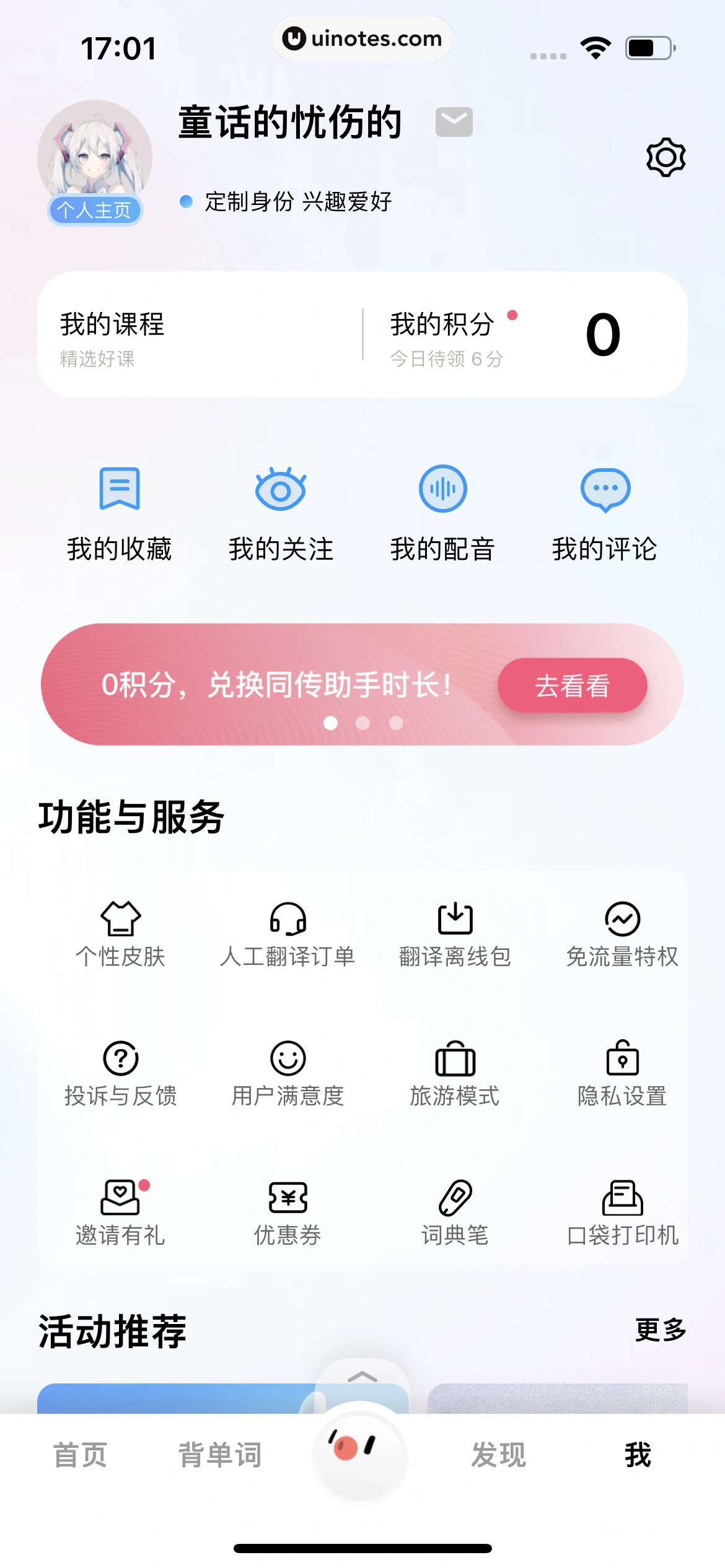Select the second carousel dot indicator
The image size is (725, 1568).
point(362,722)
